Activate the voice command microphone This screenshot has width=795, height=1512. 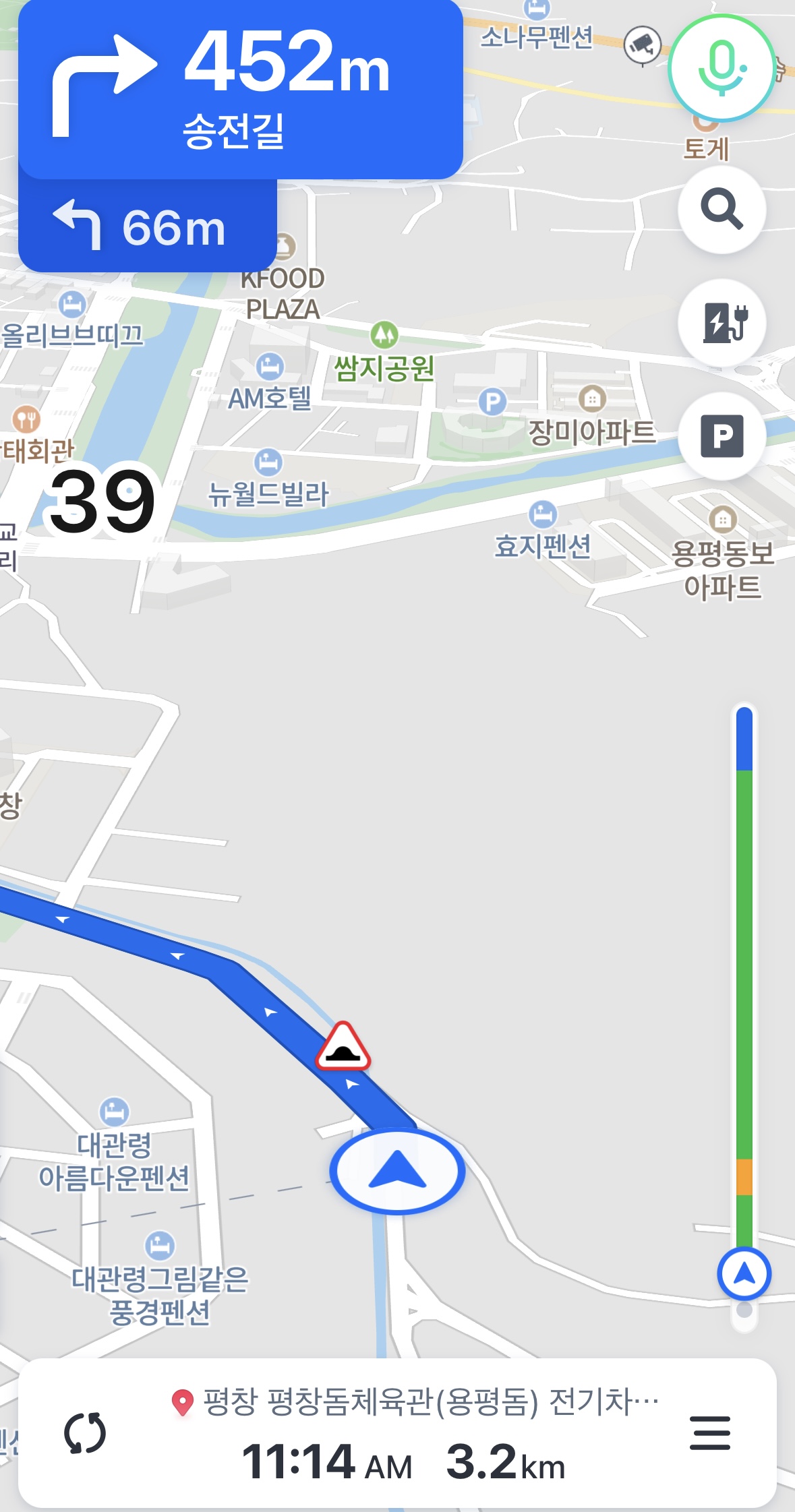coord(721,68)
